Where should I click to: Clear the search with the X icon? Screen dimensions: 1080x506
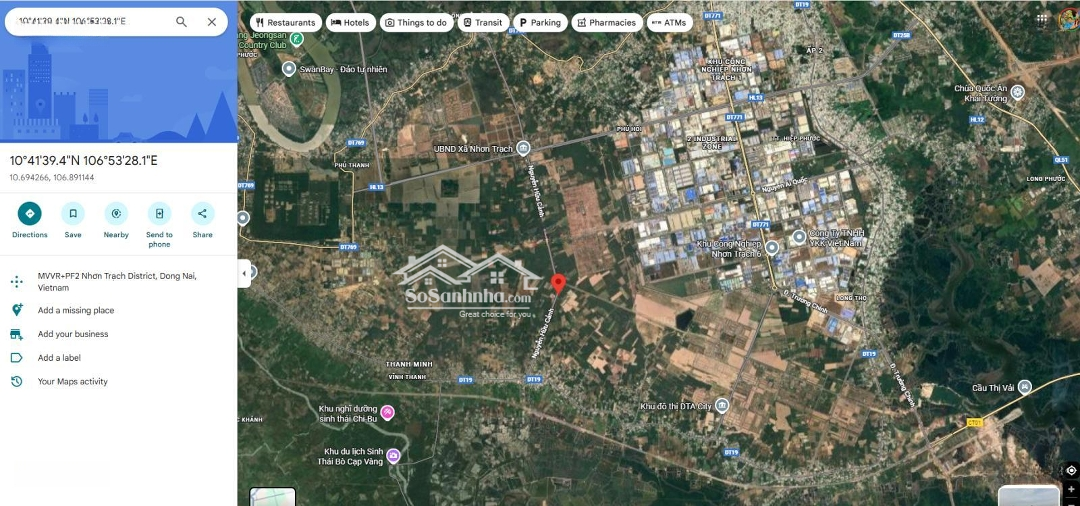coord(212,22)
